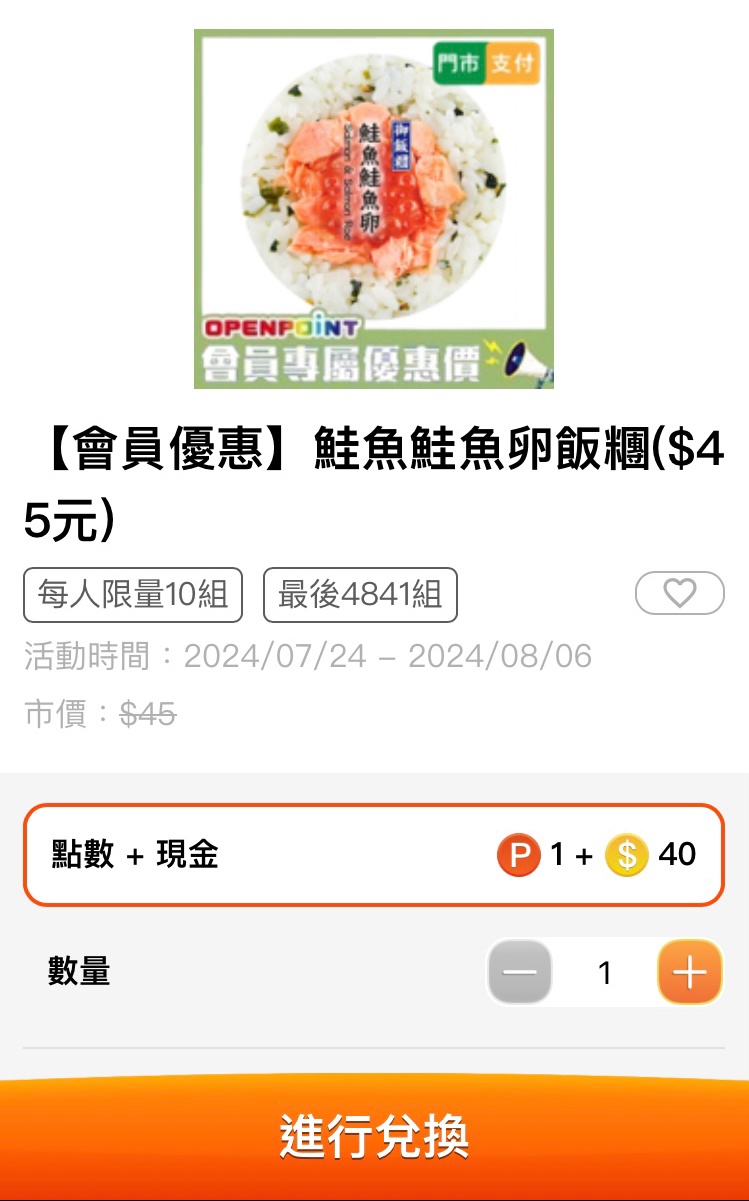The height and width of the screenshot is (1201, 749).
Task: Increase quantity with the plus button
Action: [x=689, y=972]
